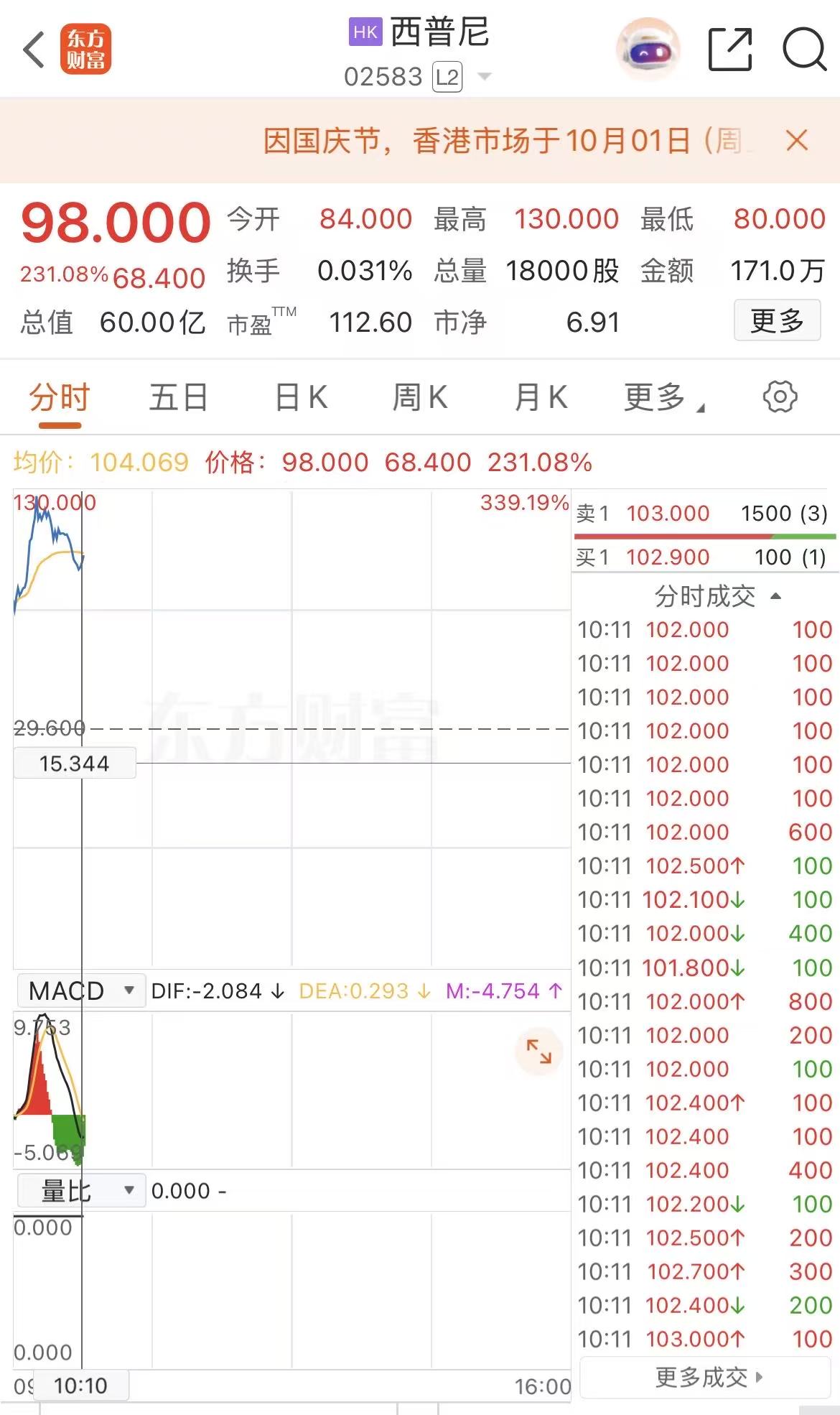Viewport: 840px width, 1415px height.
Task: Tap the red-green buy-sell ratio bar
Action: click(704, 535)
